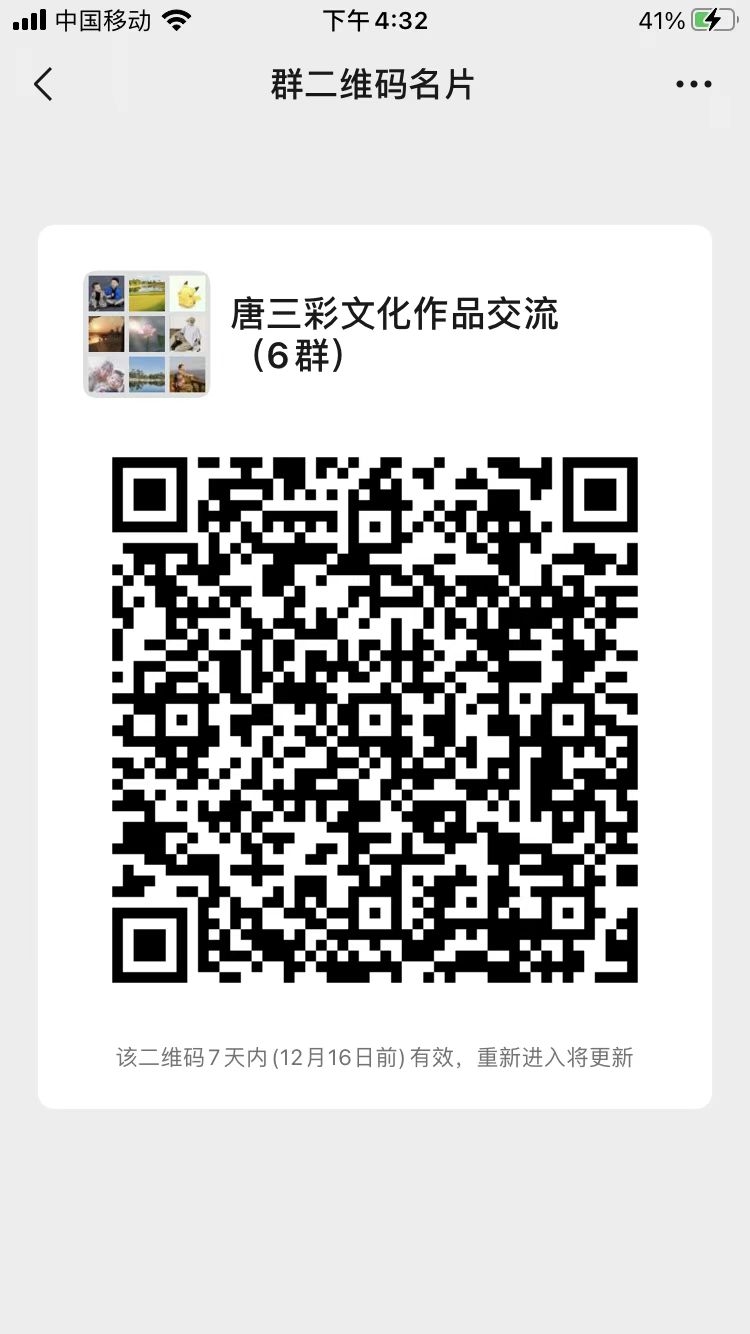Tap 中国移动 carrier label

(102, 18)
